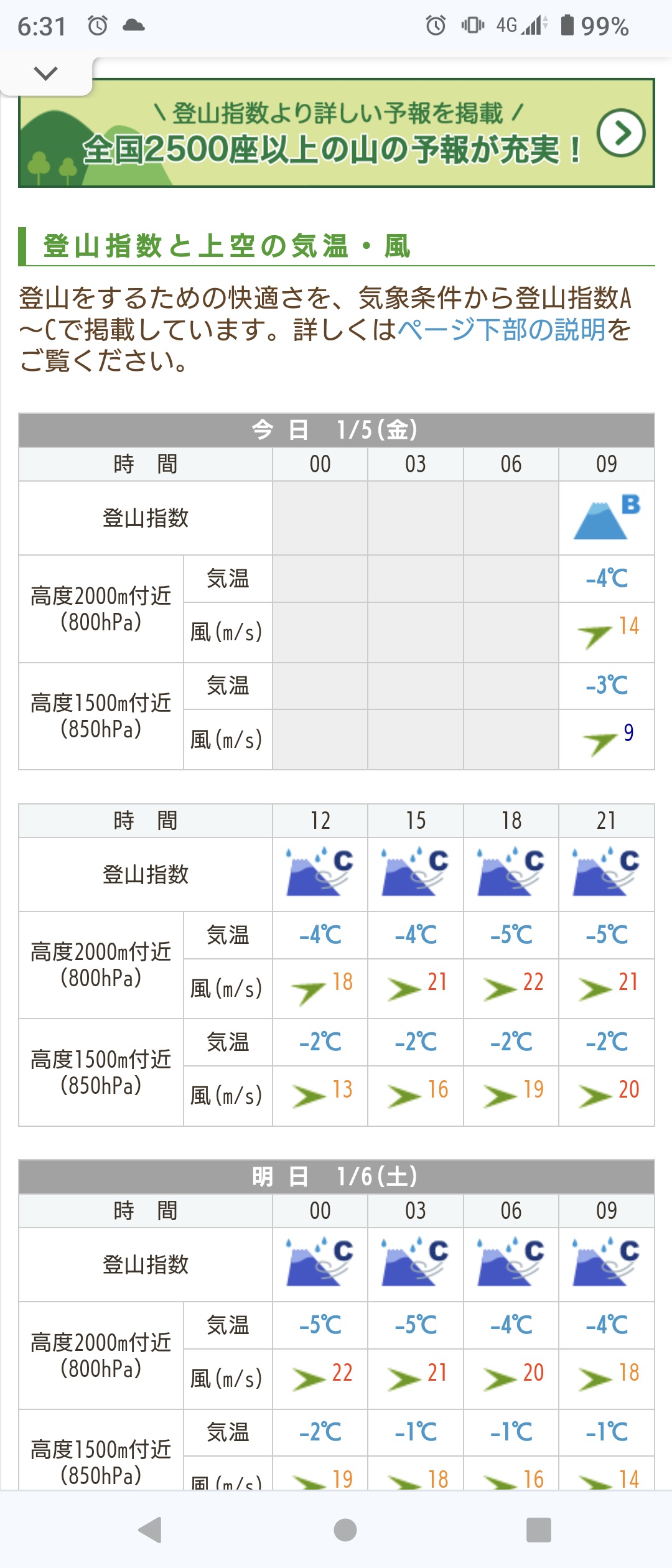Return to the home screen

[x=345, y=1529]
